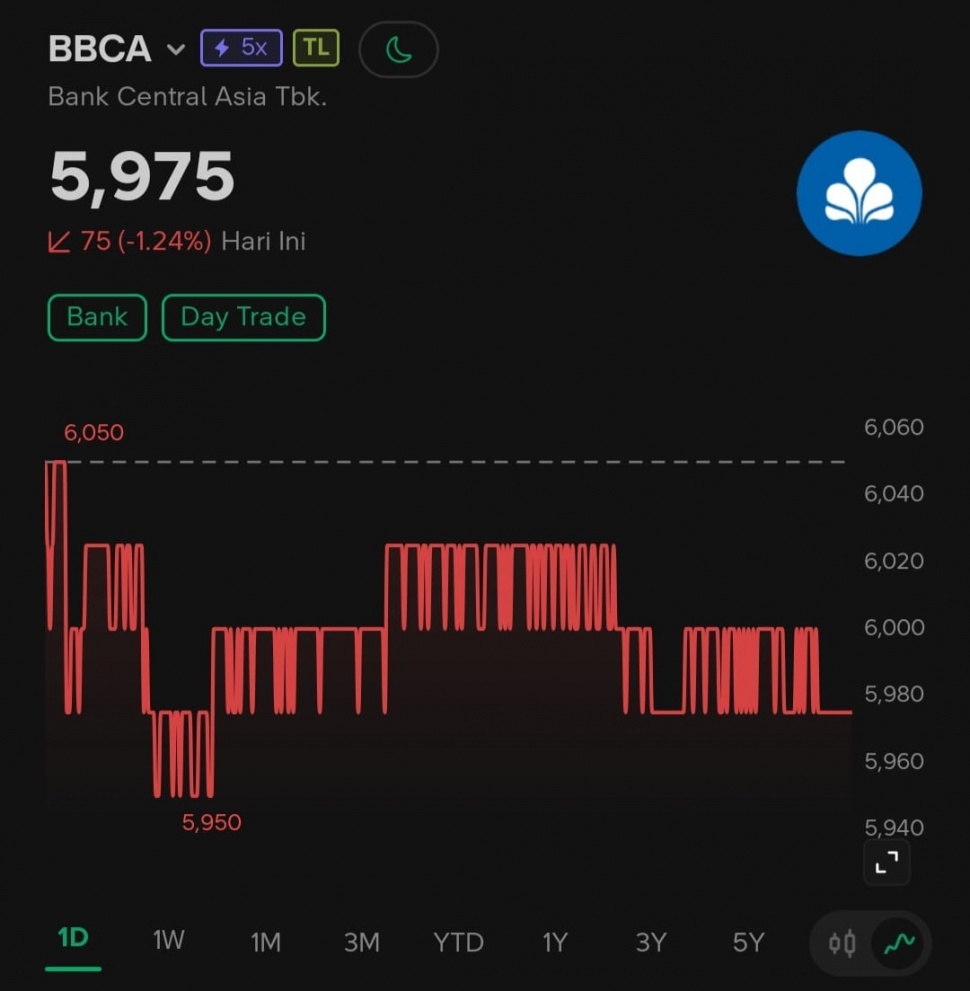The width and height of the screenshot is (970, 991).
Task: Switch chart to candlestick view
Action: click(841, 942)
